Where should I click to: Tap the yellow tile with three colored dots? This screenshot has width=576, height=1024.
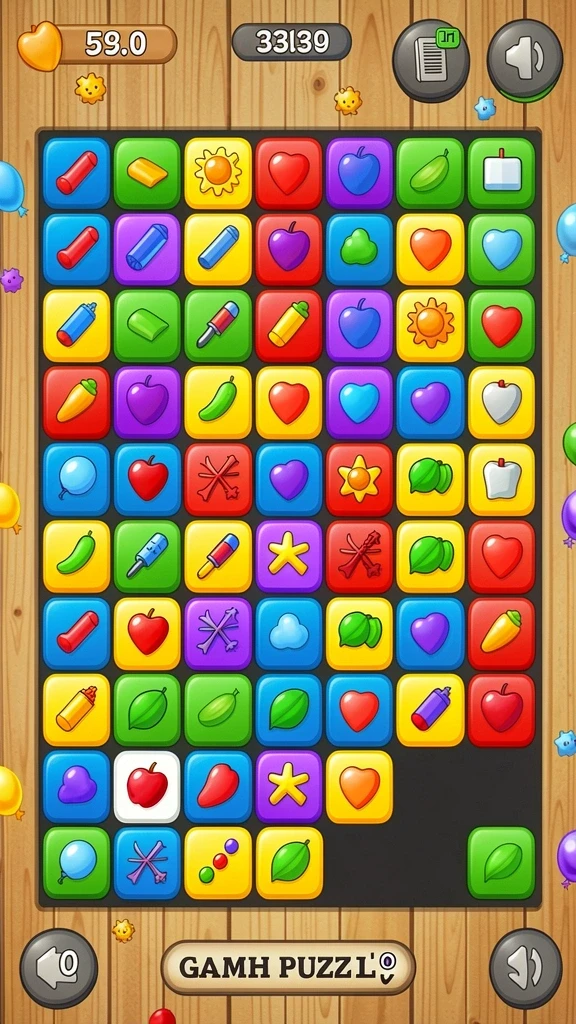218,863
